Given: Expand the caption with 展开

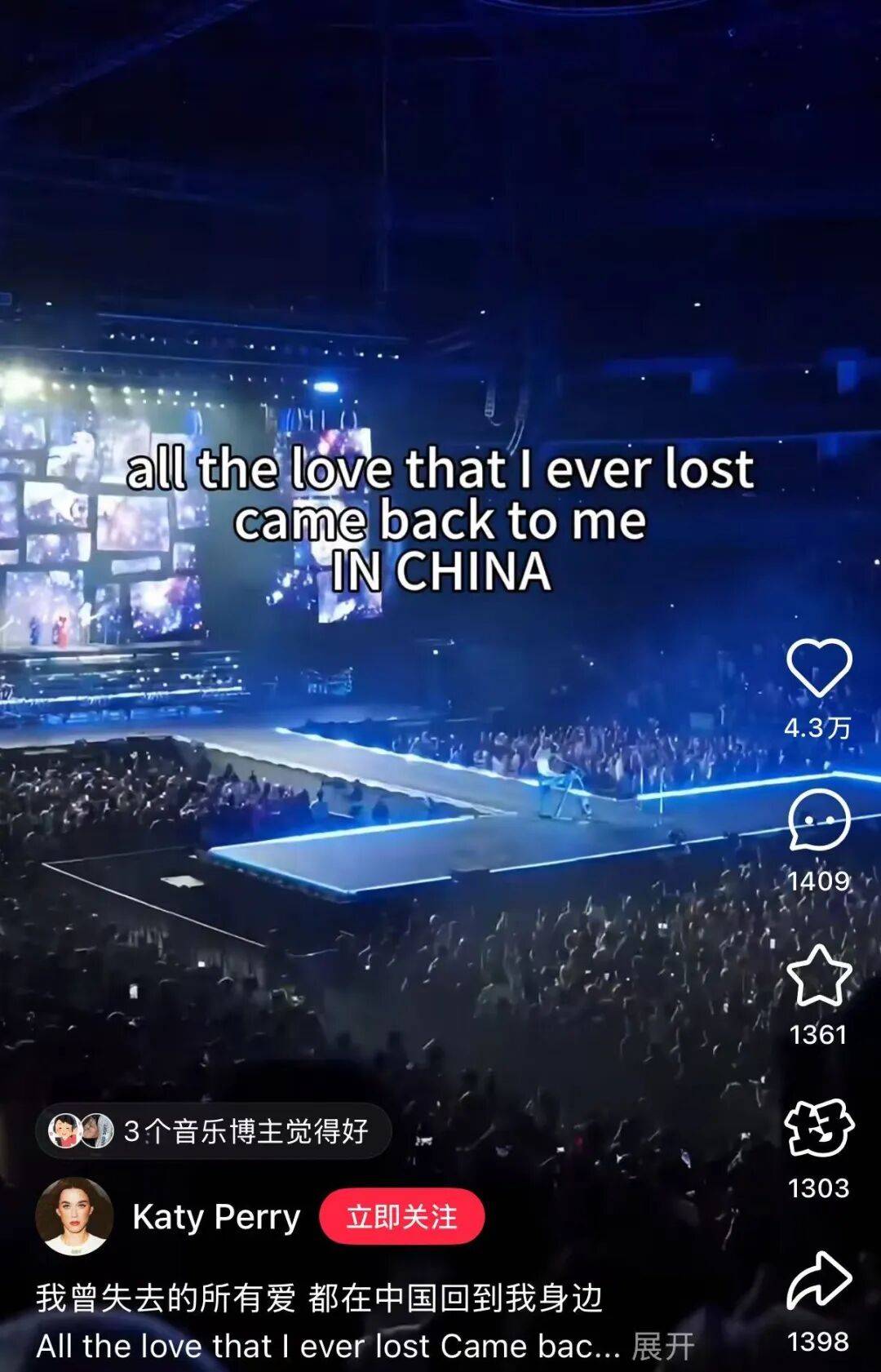Looking at the screenshot, I should coord(662,1346).
